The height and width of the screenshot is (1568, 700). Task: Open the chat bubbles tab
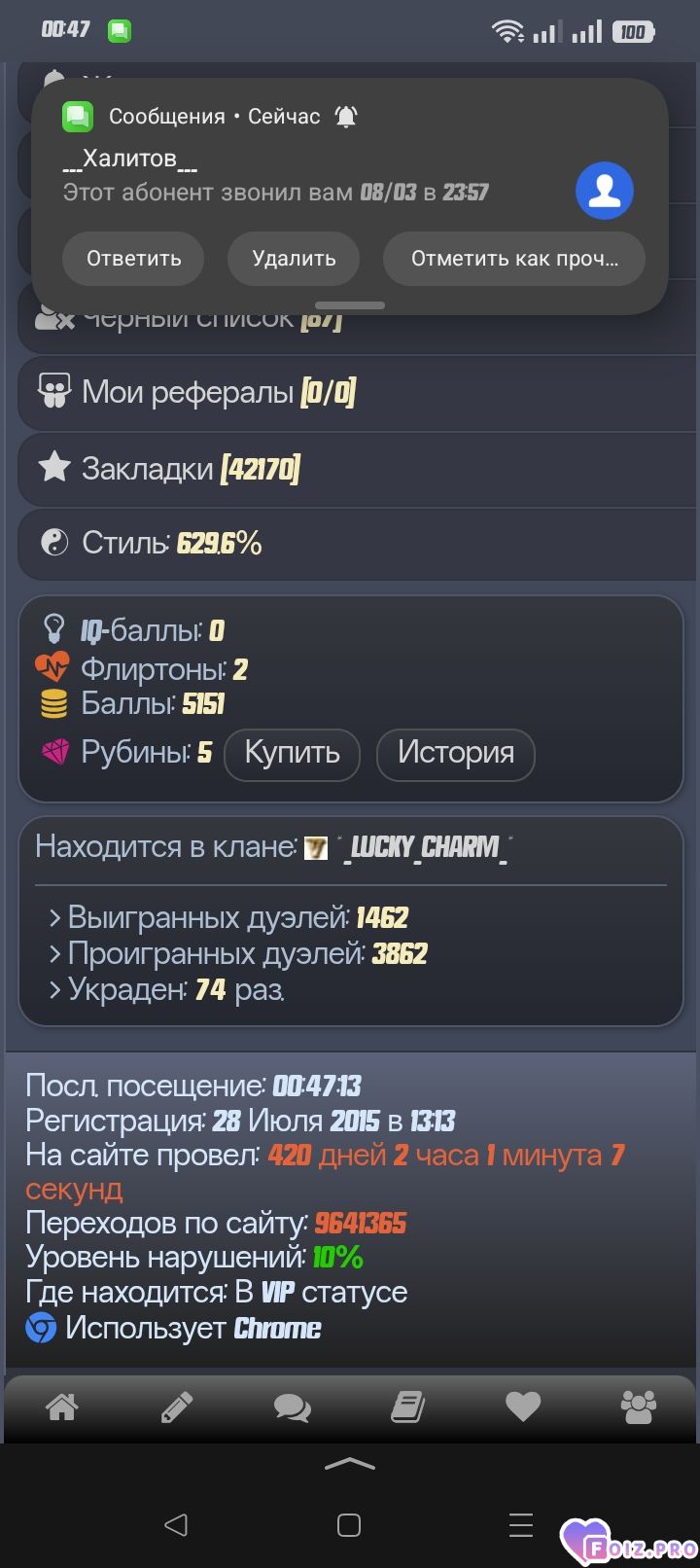click(x=293, y=1407)
